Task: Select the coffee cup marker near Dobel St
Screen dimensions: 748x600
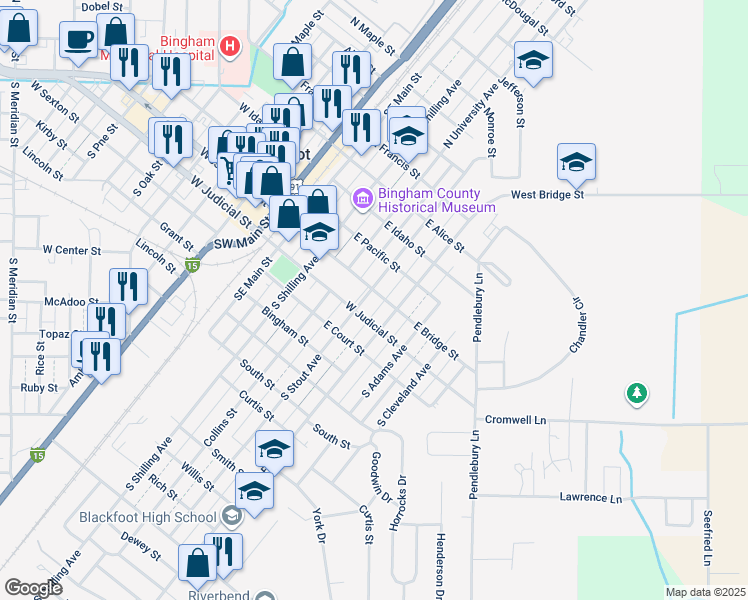Action: click(x=78, y=43)
